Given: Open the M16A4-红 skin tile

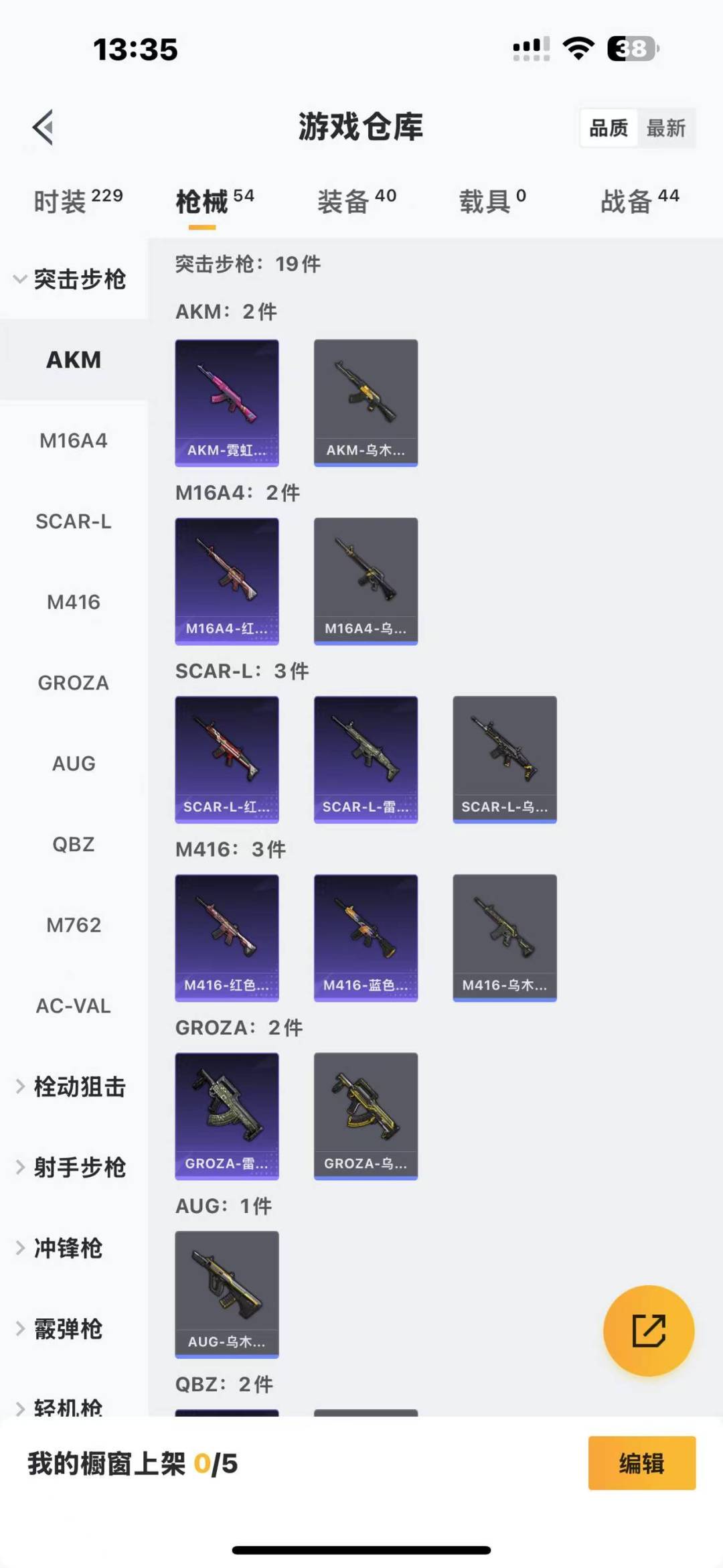Looking at the screenshot, I should (x=227, y=581).
